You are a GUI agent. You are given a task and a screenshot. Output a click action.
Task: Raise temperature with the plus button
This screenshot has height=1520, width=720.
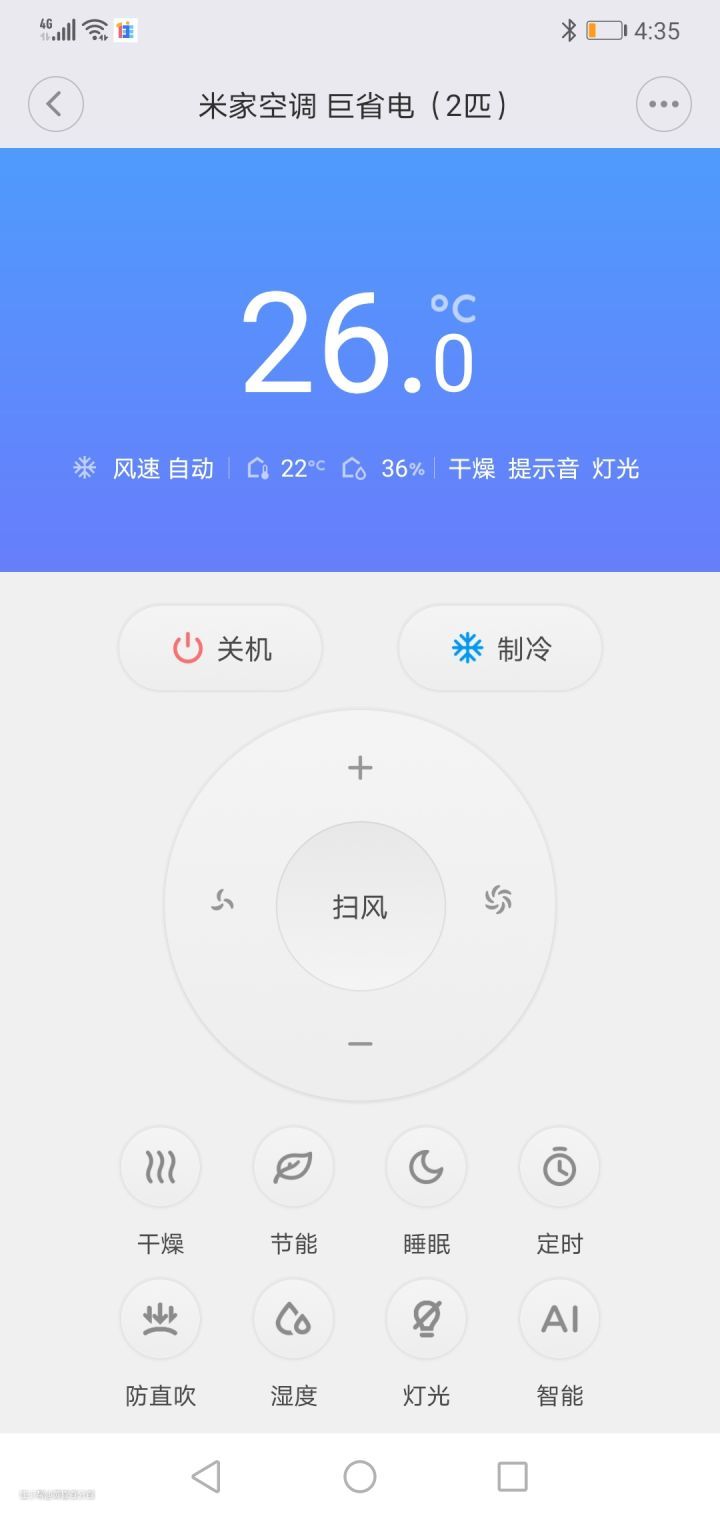coord(360,767)
